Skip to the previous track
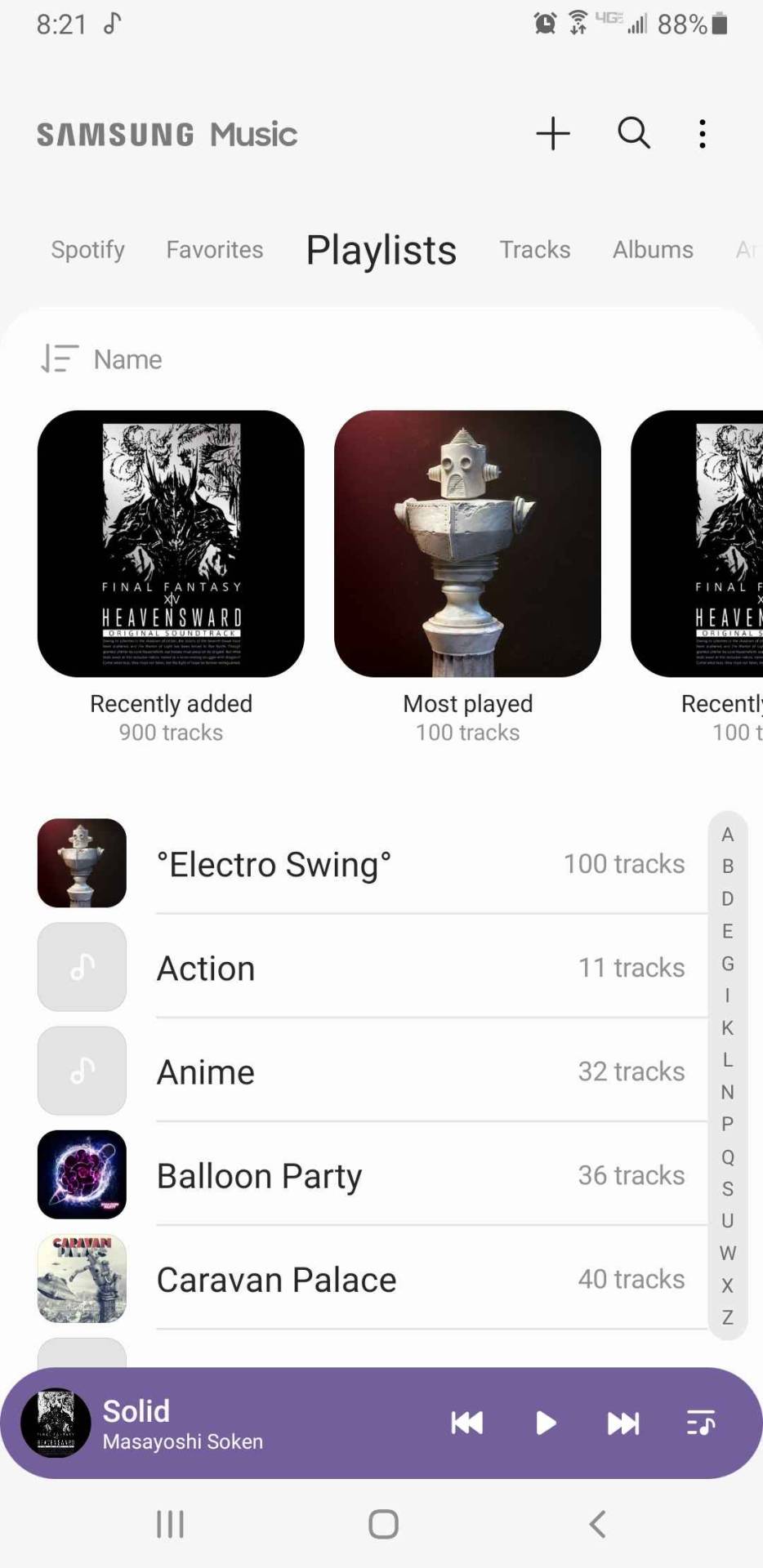The height and width of the screenshot is (1568, 763). coord(467,1423)
